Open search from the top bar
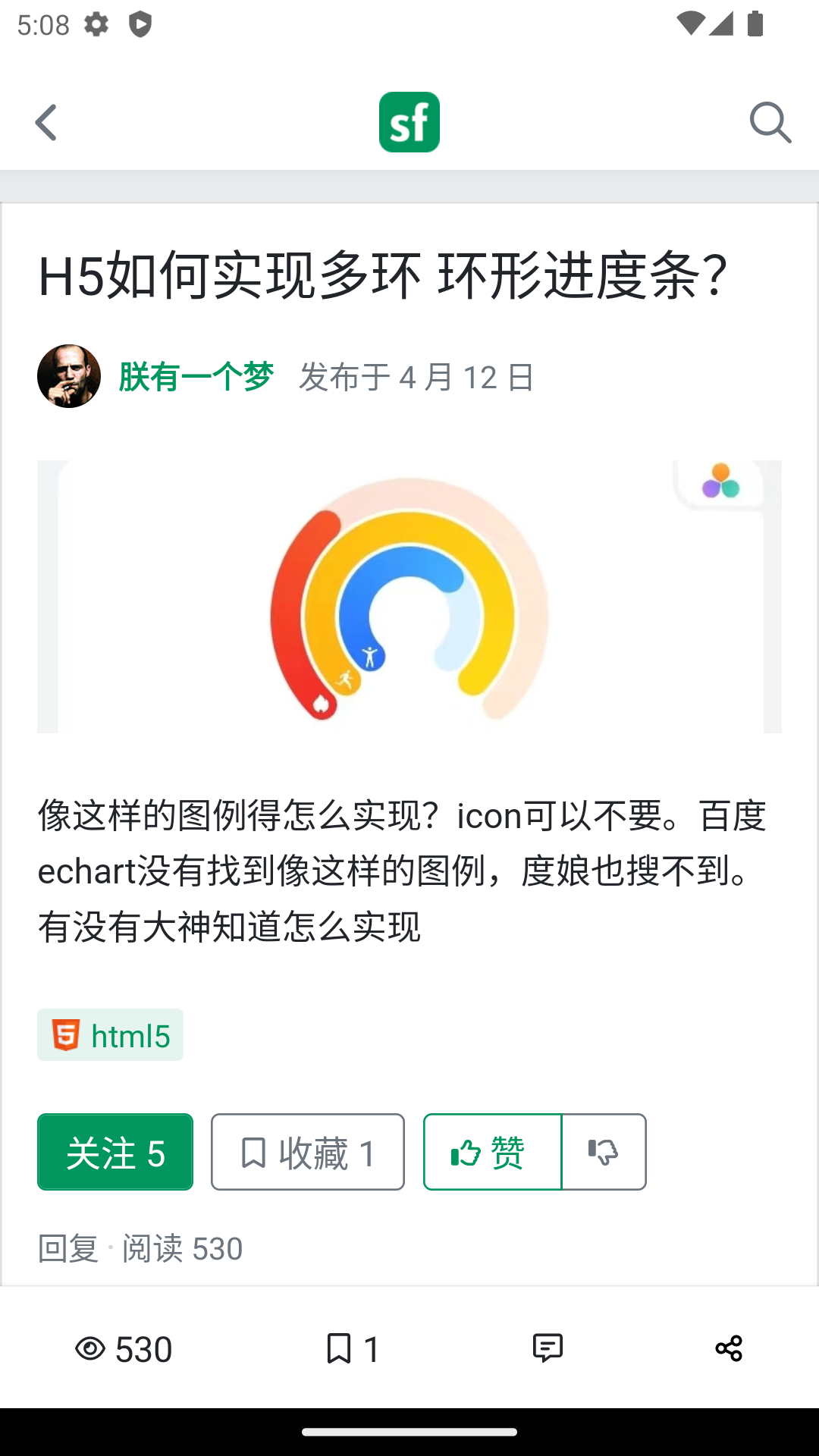The image size is (819, 1456). coord(770,123)
